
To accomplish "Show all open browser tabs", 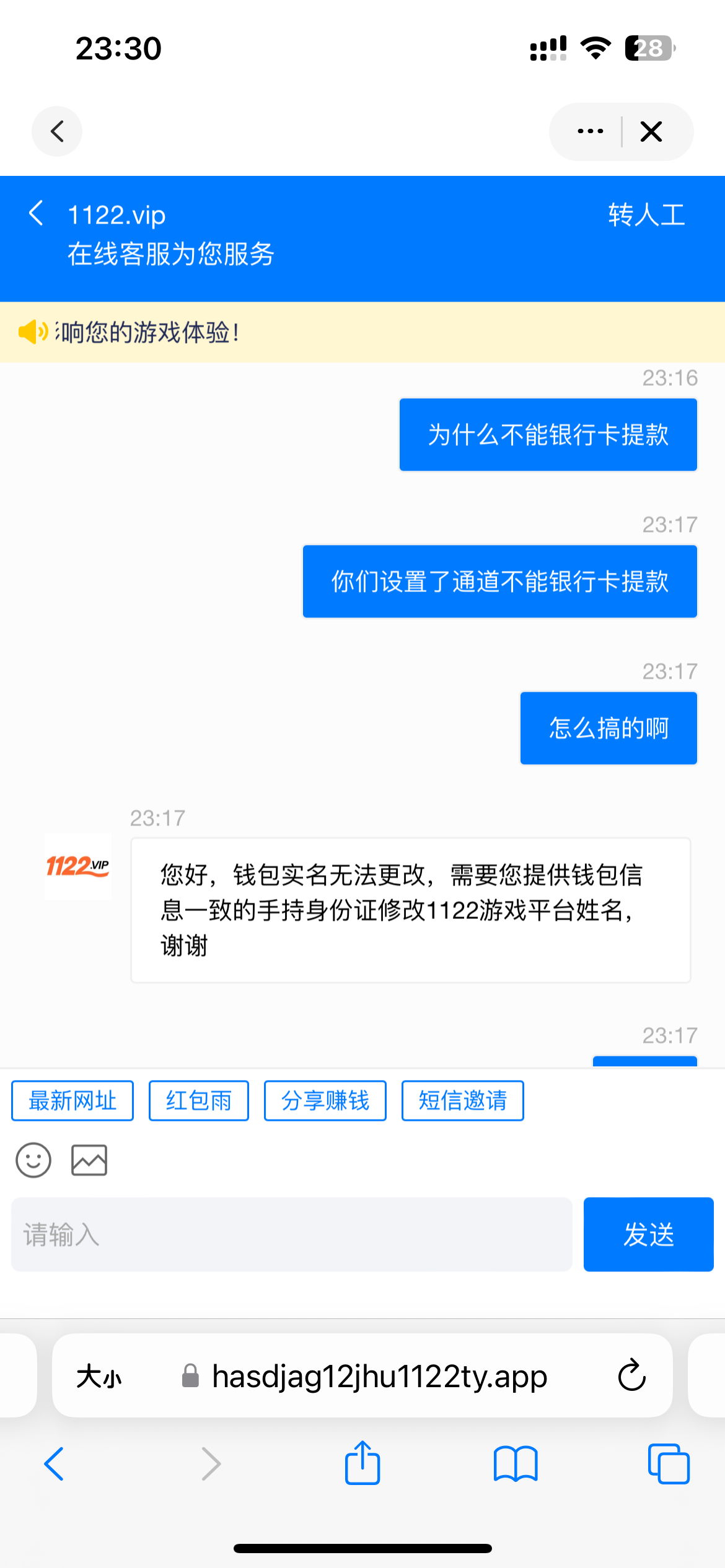I will (x=668, y=1463).
